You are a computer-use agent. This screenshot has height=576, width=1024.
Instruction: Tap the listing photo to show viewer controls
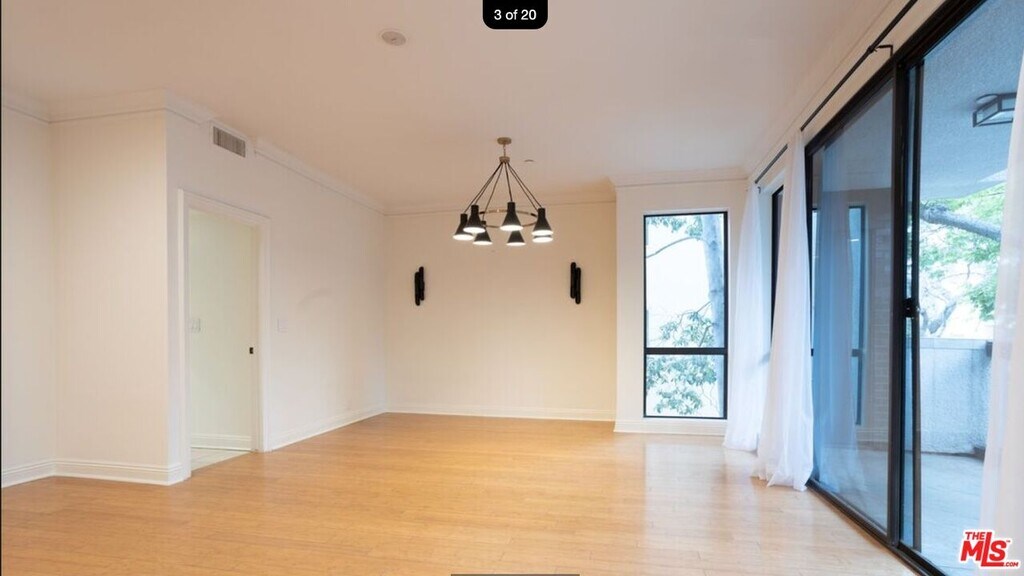512,288
